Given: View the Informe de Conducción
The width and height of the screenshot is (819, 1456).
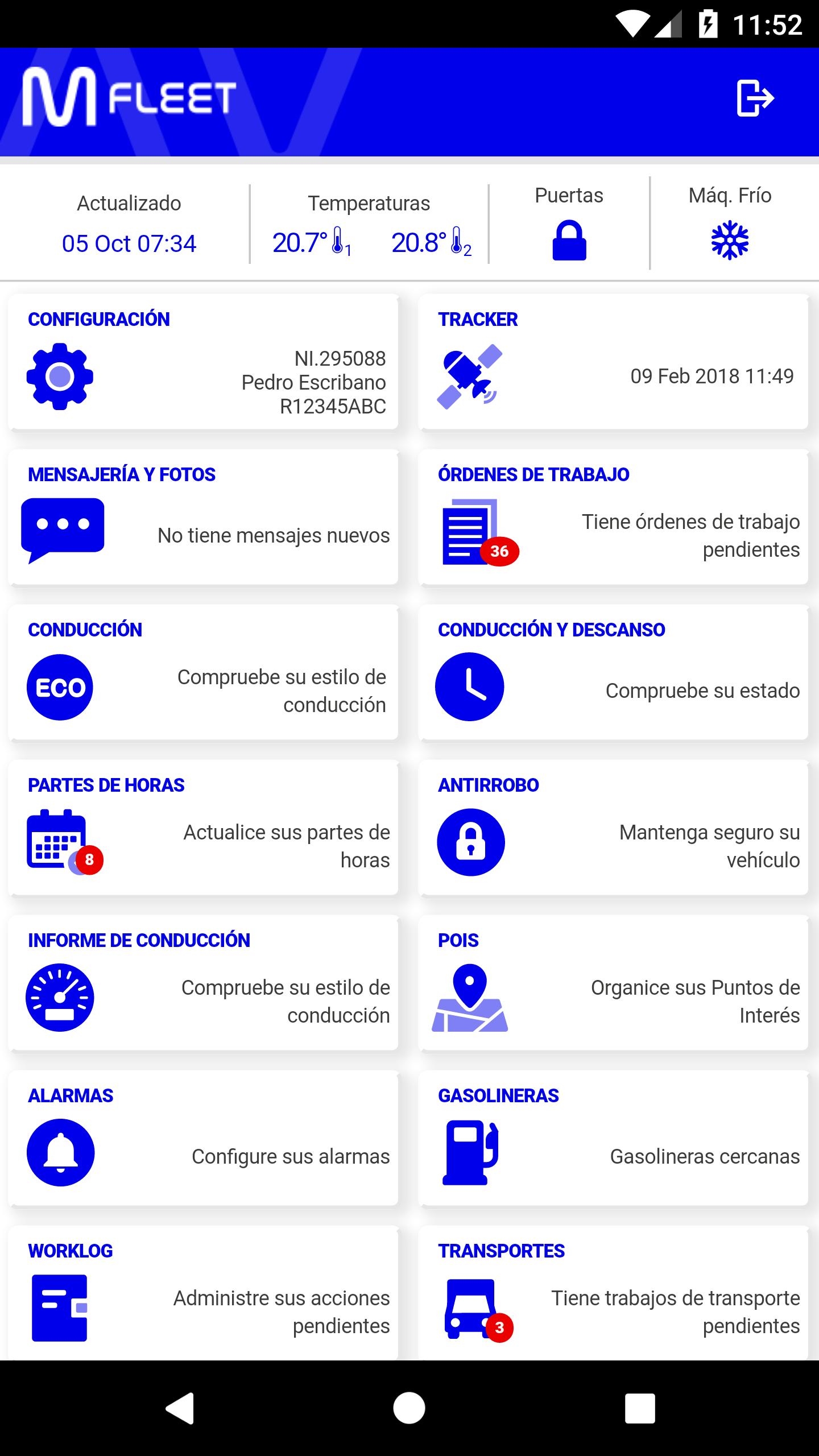Looking at the screenshot, I should coord(203,983).
